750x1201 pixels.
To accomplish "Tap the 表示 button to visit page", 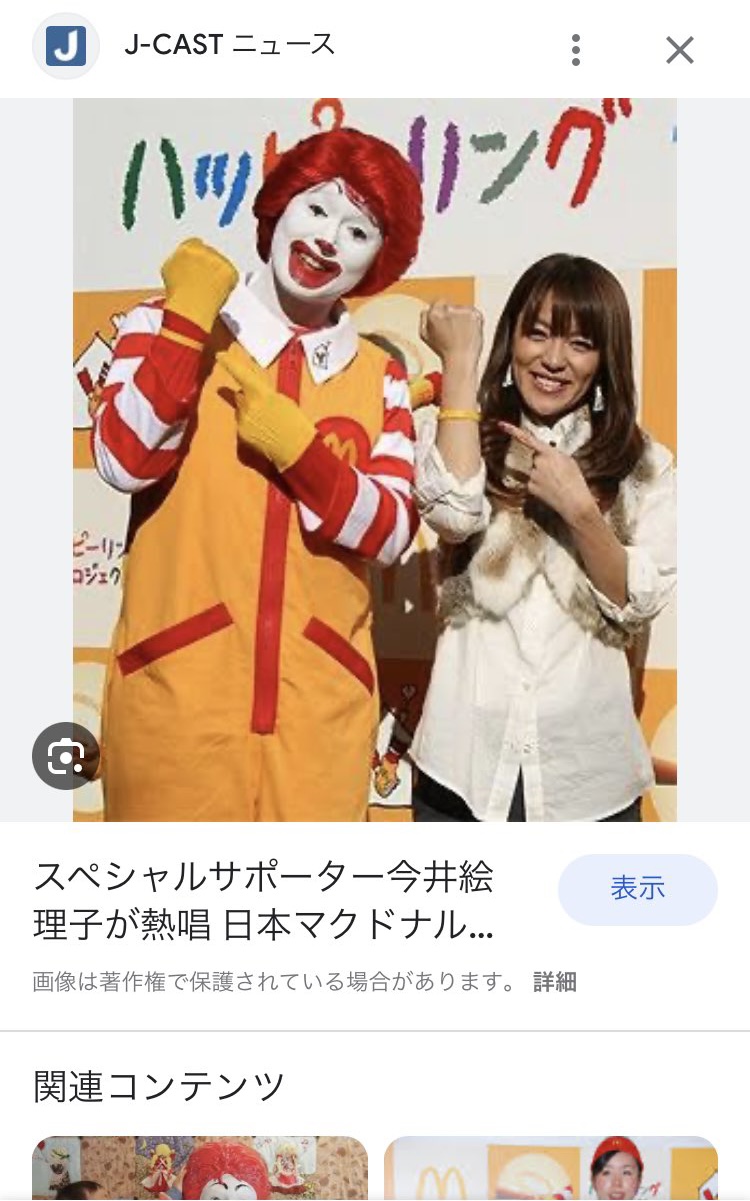I will (x=637, y=889).
